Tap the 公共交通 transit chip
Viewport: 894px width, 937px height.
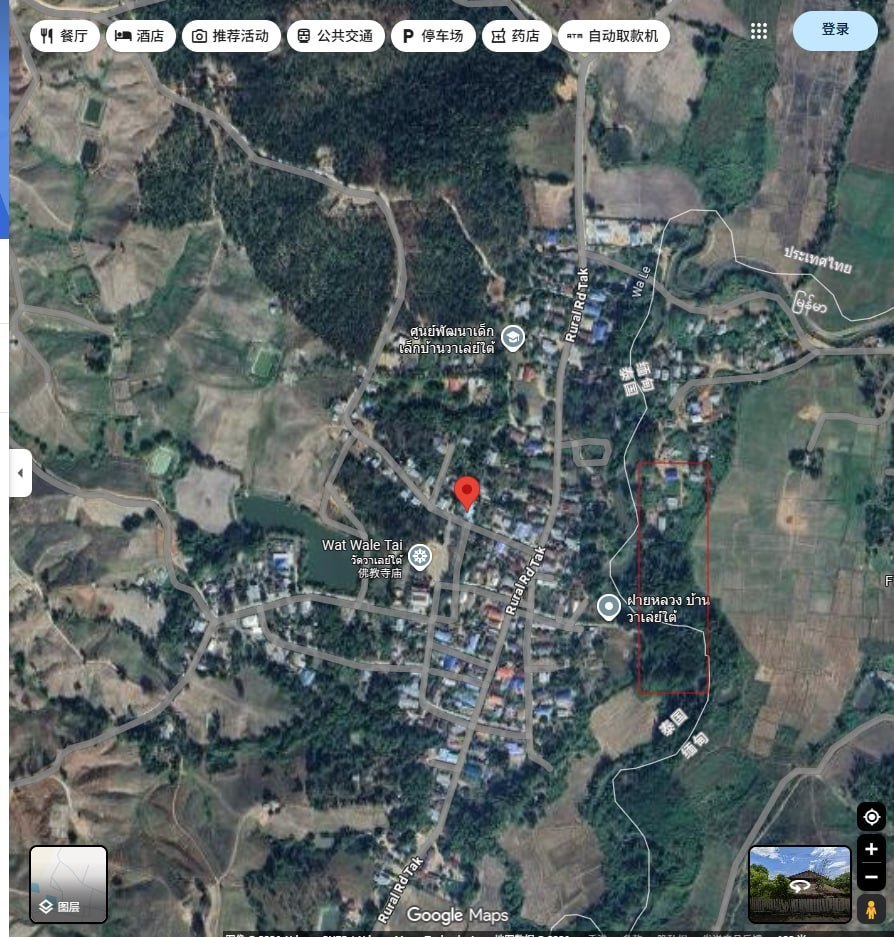(x=335, y=36)
